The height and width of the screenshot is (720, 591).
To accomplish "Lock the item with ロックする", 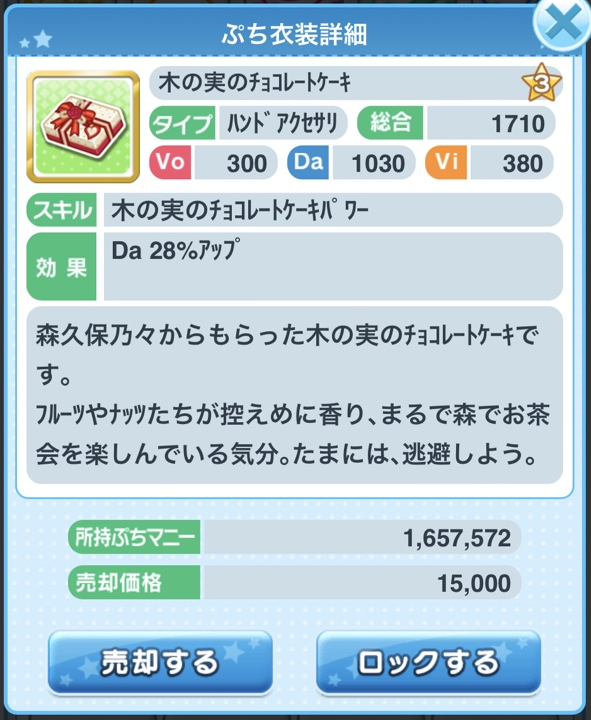I will [x=428, y=662].
